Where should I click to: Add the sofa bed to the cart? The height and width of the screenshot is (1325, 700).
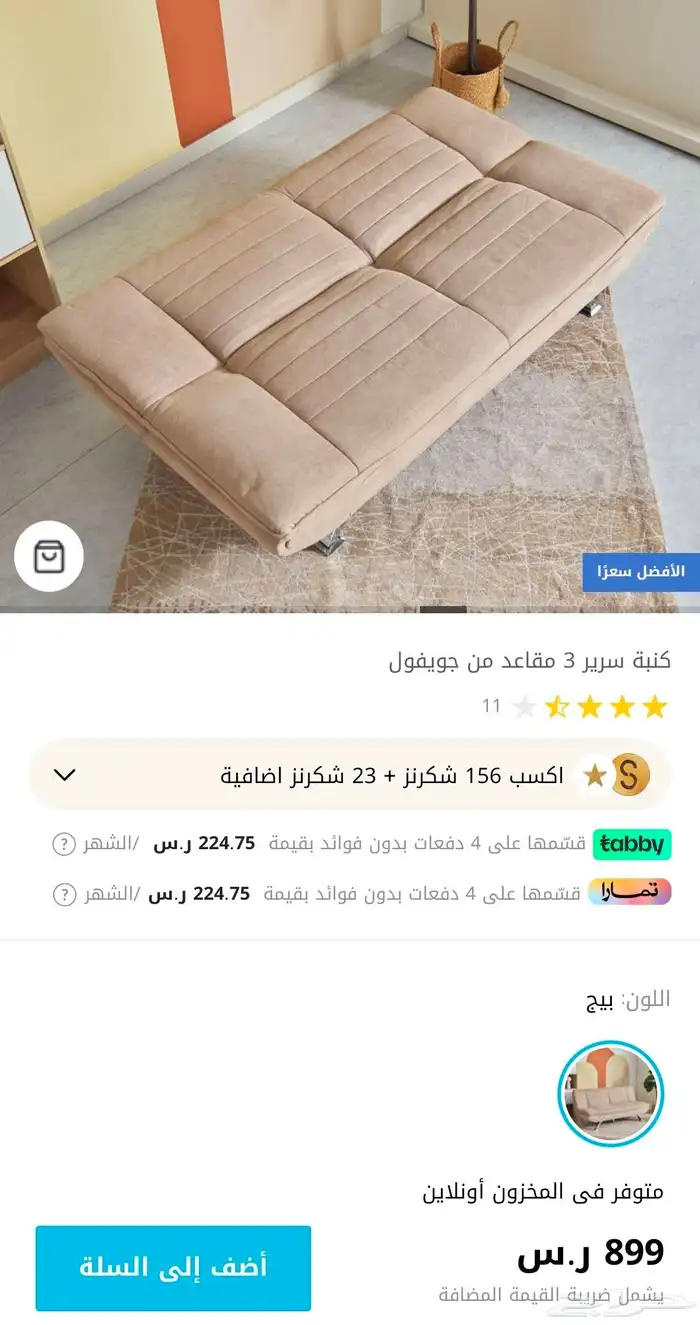[x=173, y=1268]
